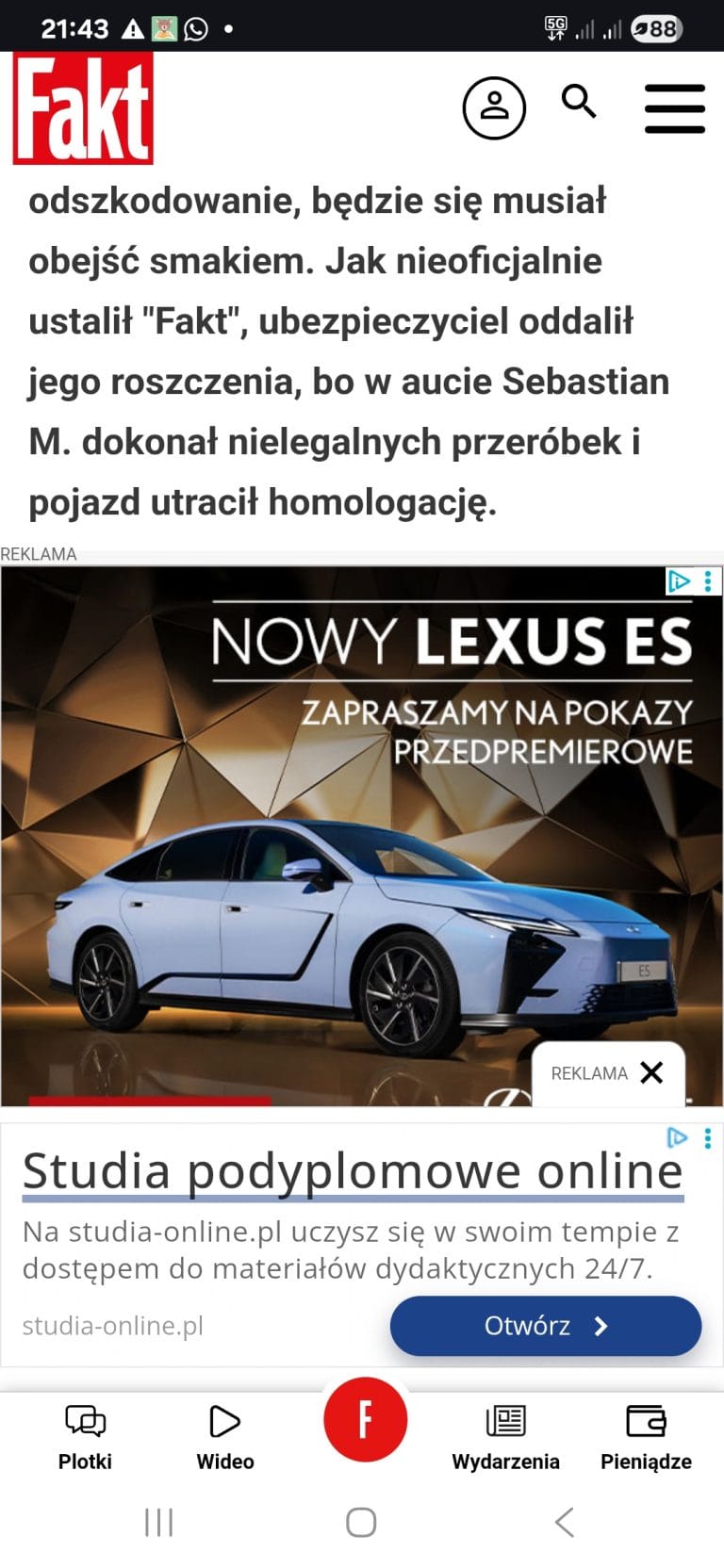Go to Fakt homepage via logo
Image resolution: width=724 pixels, height=1568 pixels.
tap(83, 108)
